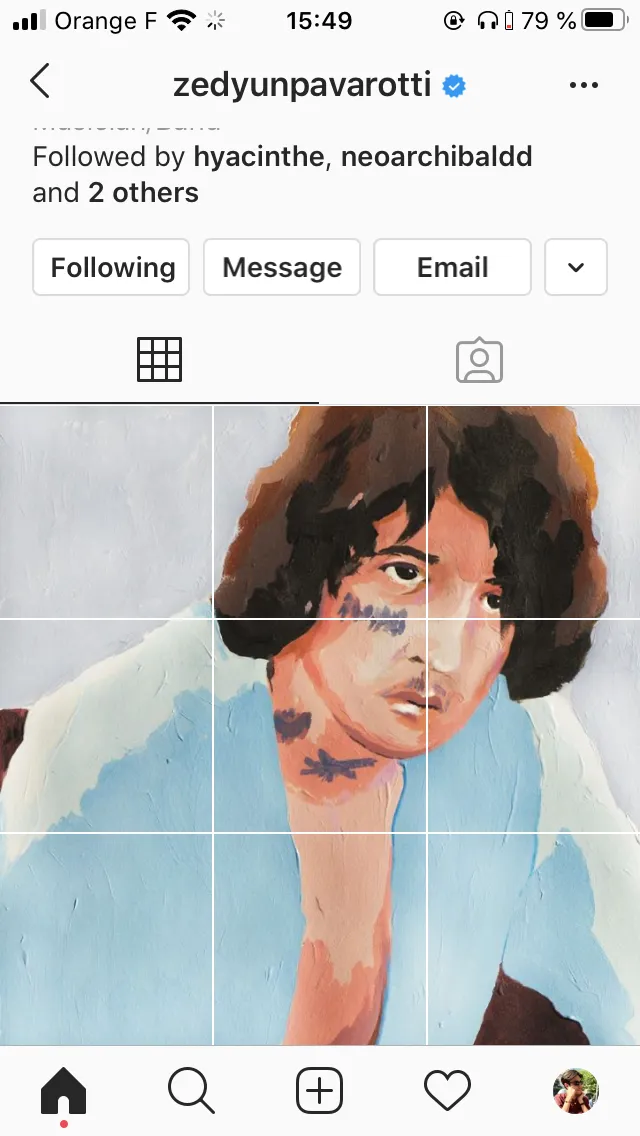Switch to the posts grid tab
The image size is (640, 1136).
pyautogui.click(x=159, y=360)
